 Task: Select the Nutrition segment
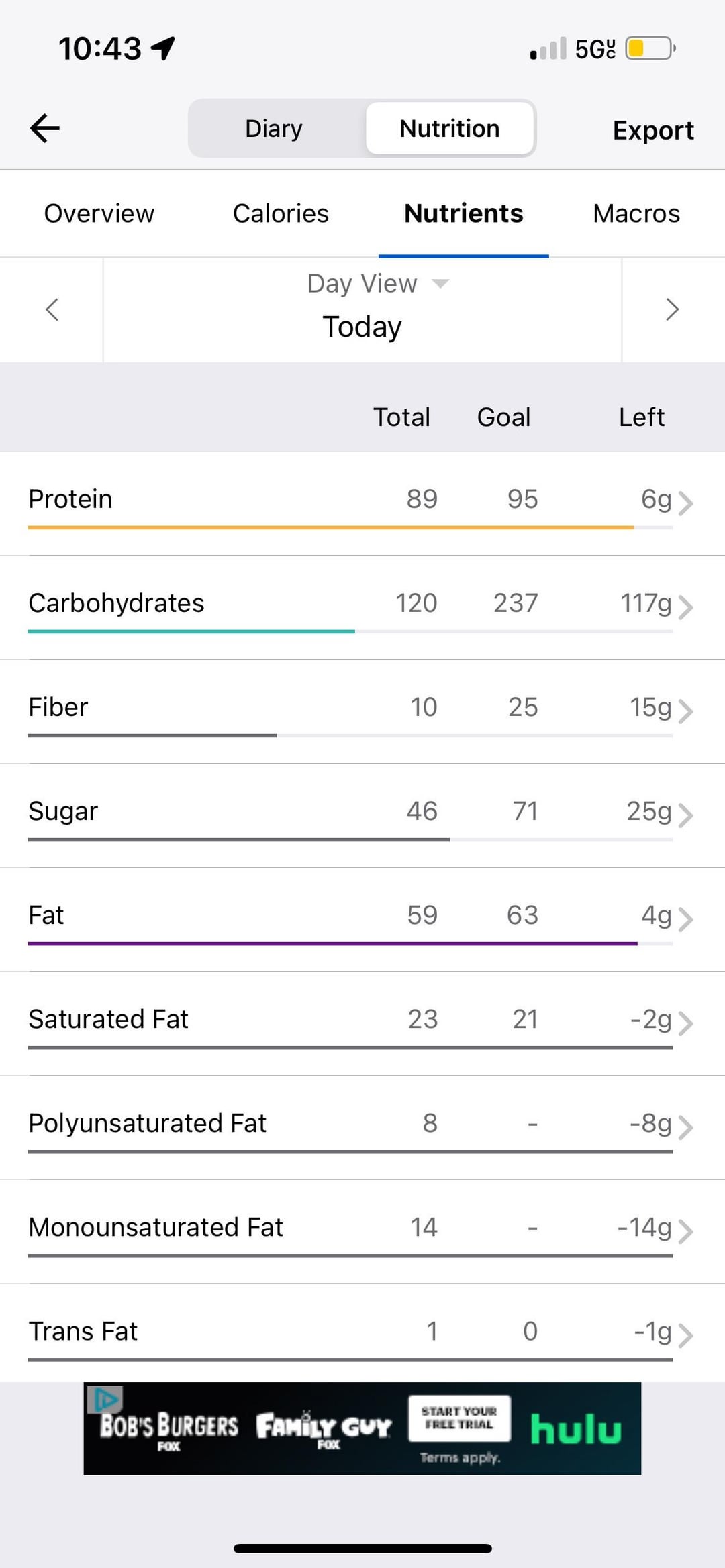[450, 128]
